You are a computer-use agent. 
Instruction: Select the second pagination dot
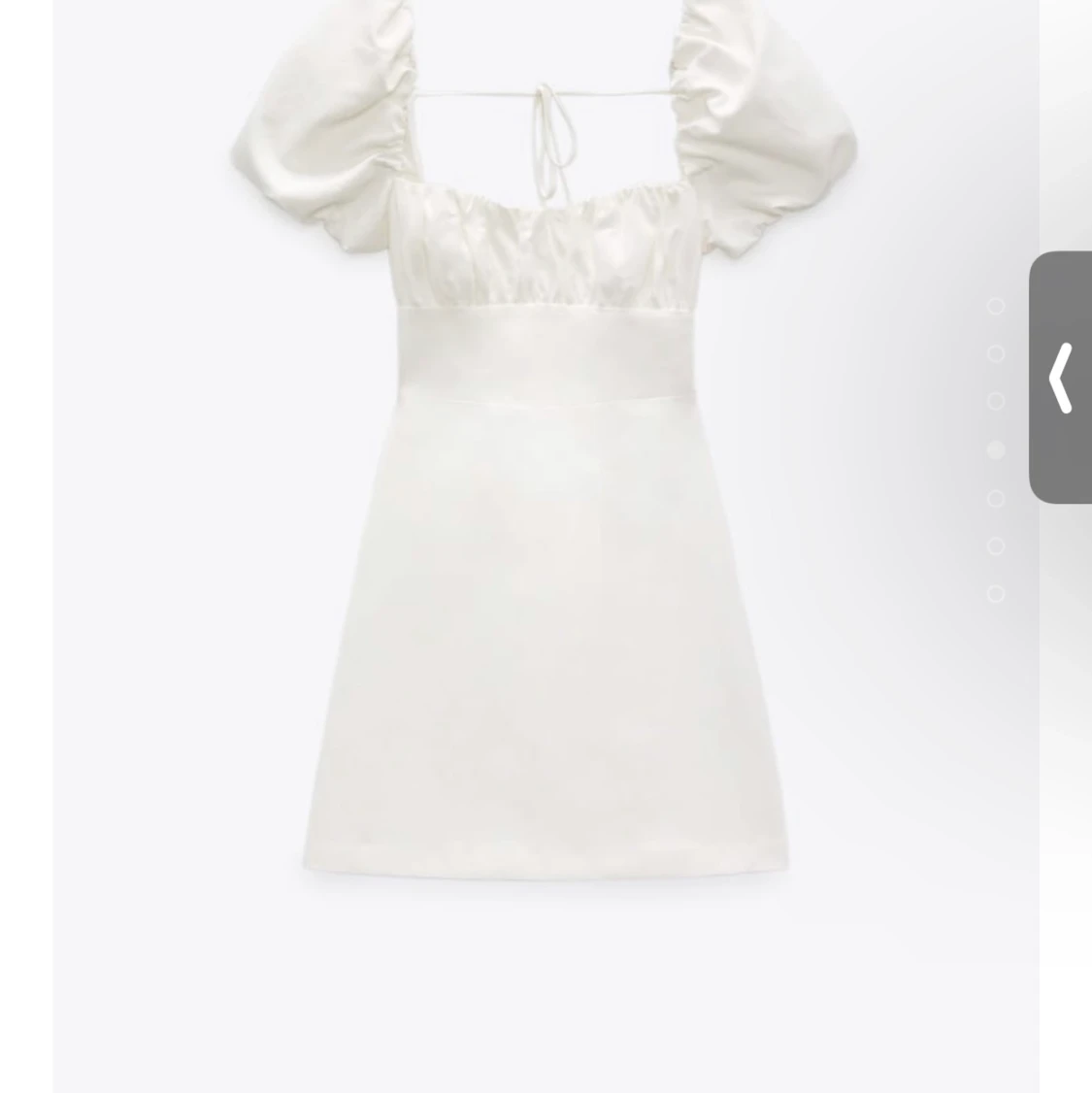[996, 353]
